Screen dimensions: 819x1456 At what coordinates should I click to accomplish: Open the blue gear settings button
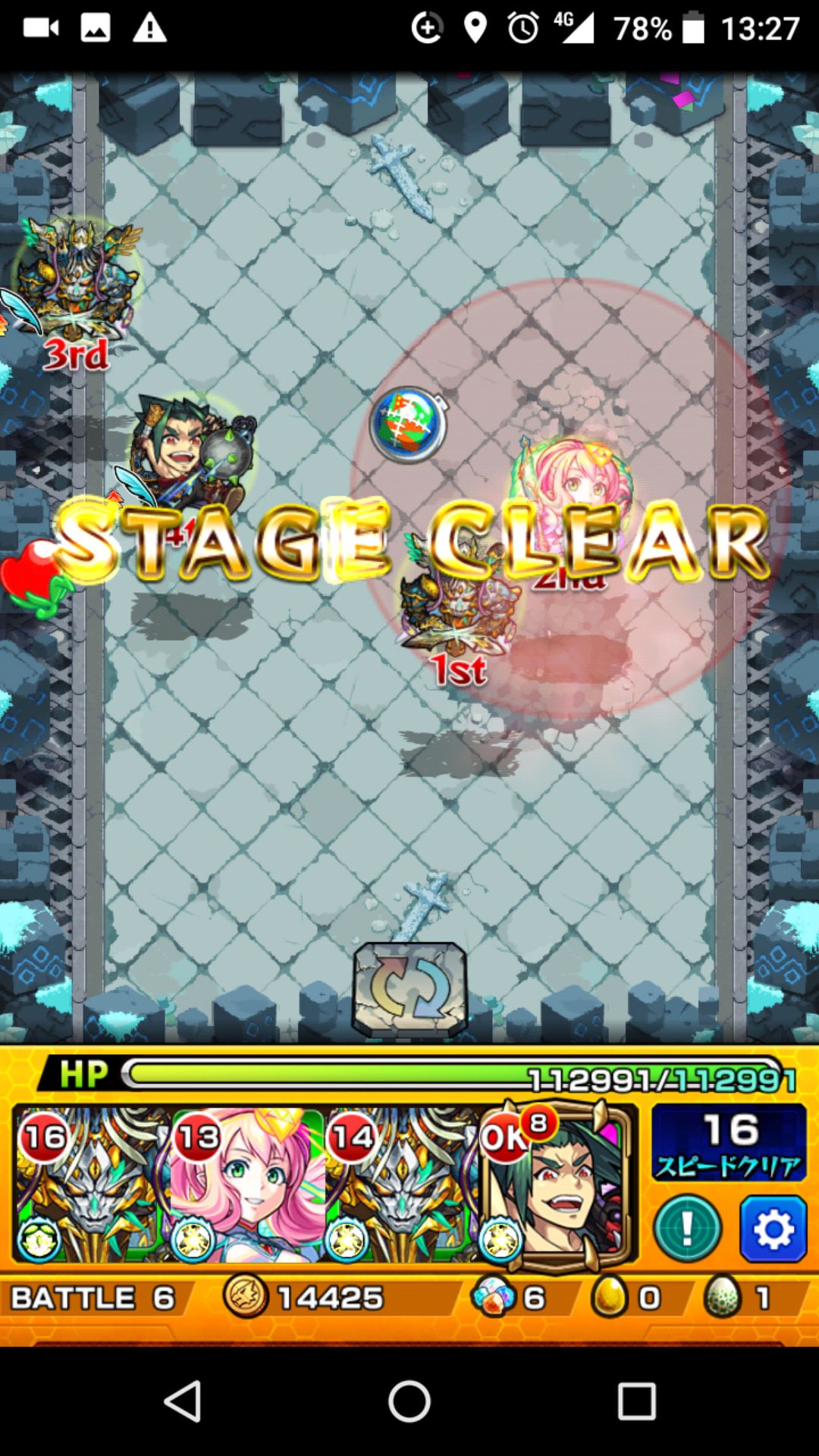point(773,1229)
